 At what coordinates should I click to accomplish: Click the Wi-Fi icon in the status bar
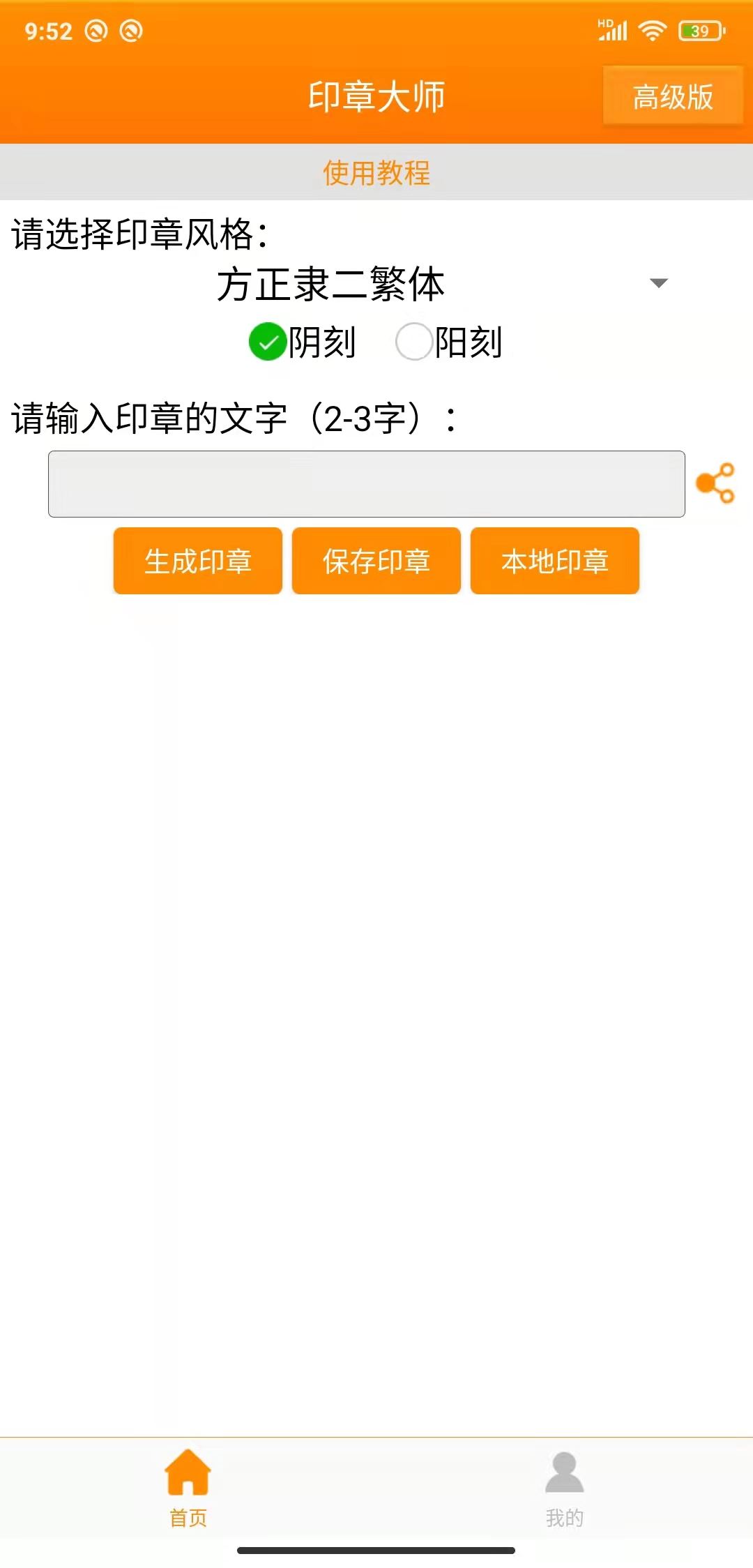tap(653, 31)
